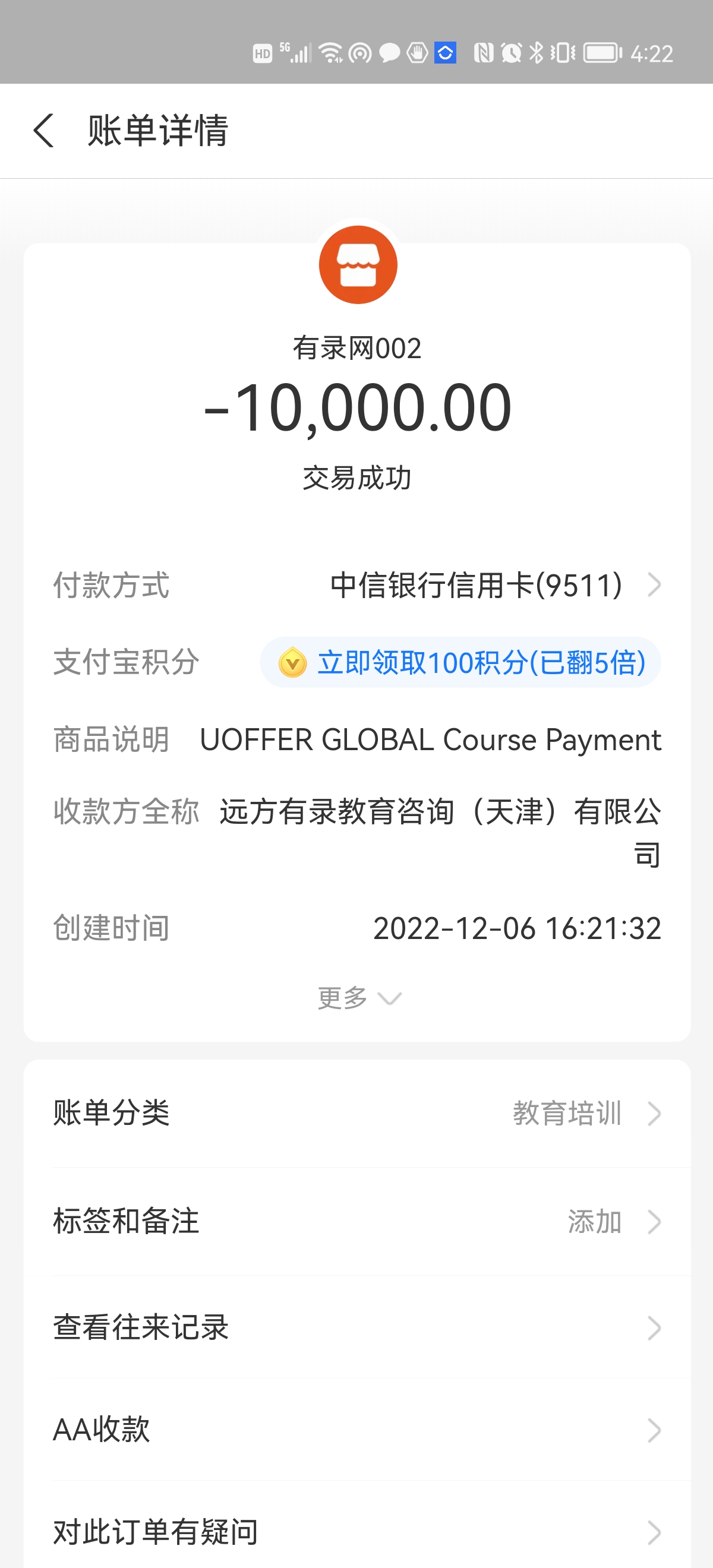Go back from 账单详情 page
Viewport: 713px width, 1568px height.
pyautogui.click(x=44, y=130)
